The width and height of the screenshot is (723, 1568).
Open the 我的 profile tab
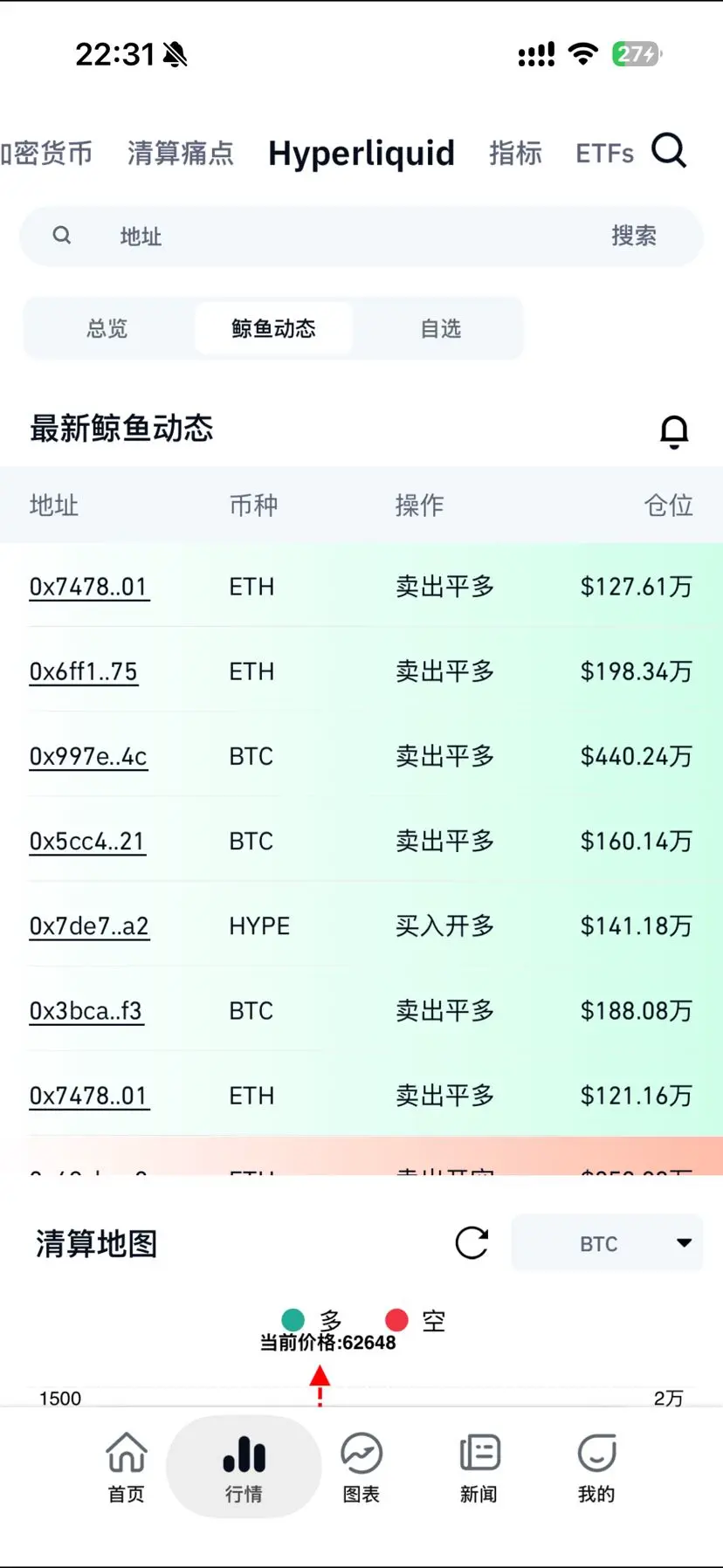[596, 1467]
